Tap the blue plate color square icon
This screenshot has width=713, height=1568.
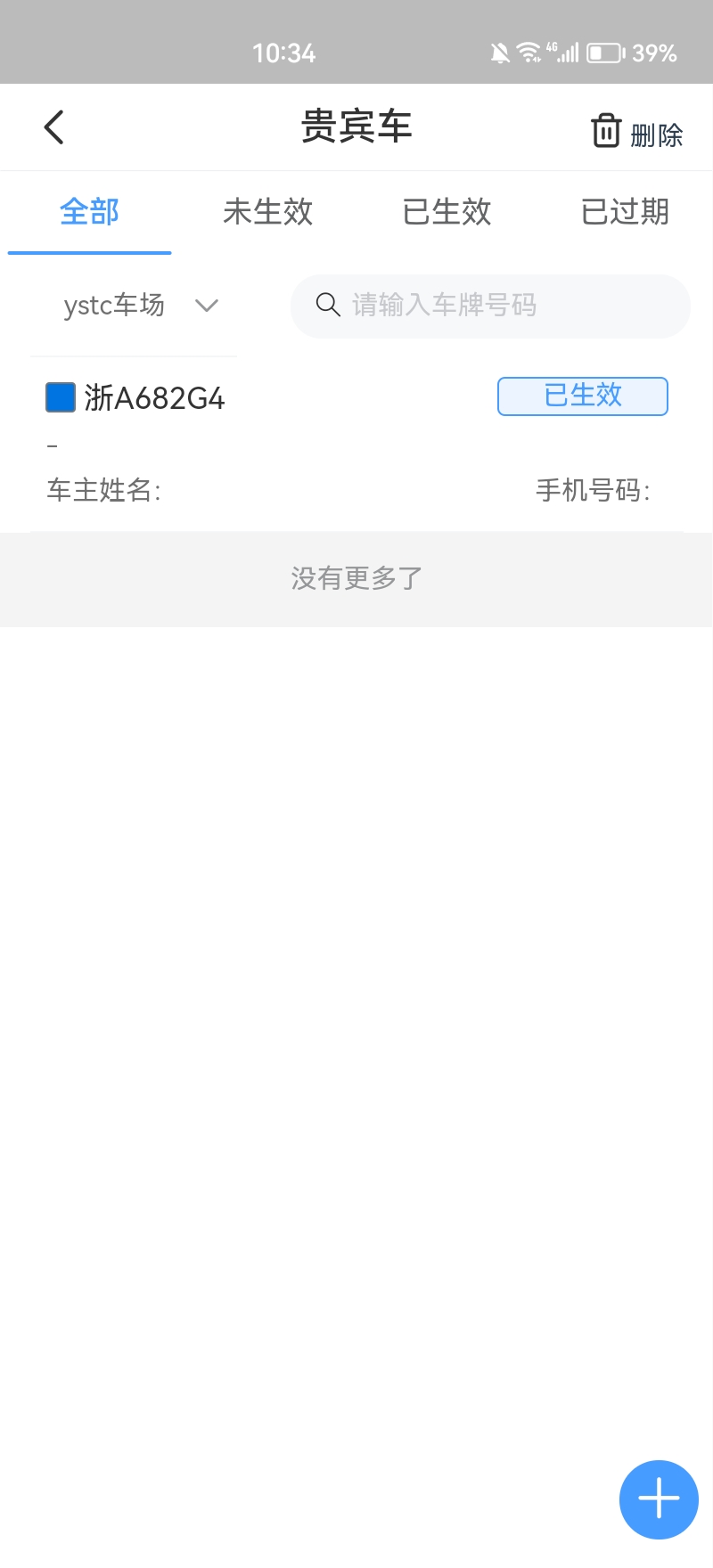tap(60, 397)
